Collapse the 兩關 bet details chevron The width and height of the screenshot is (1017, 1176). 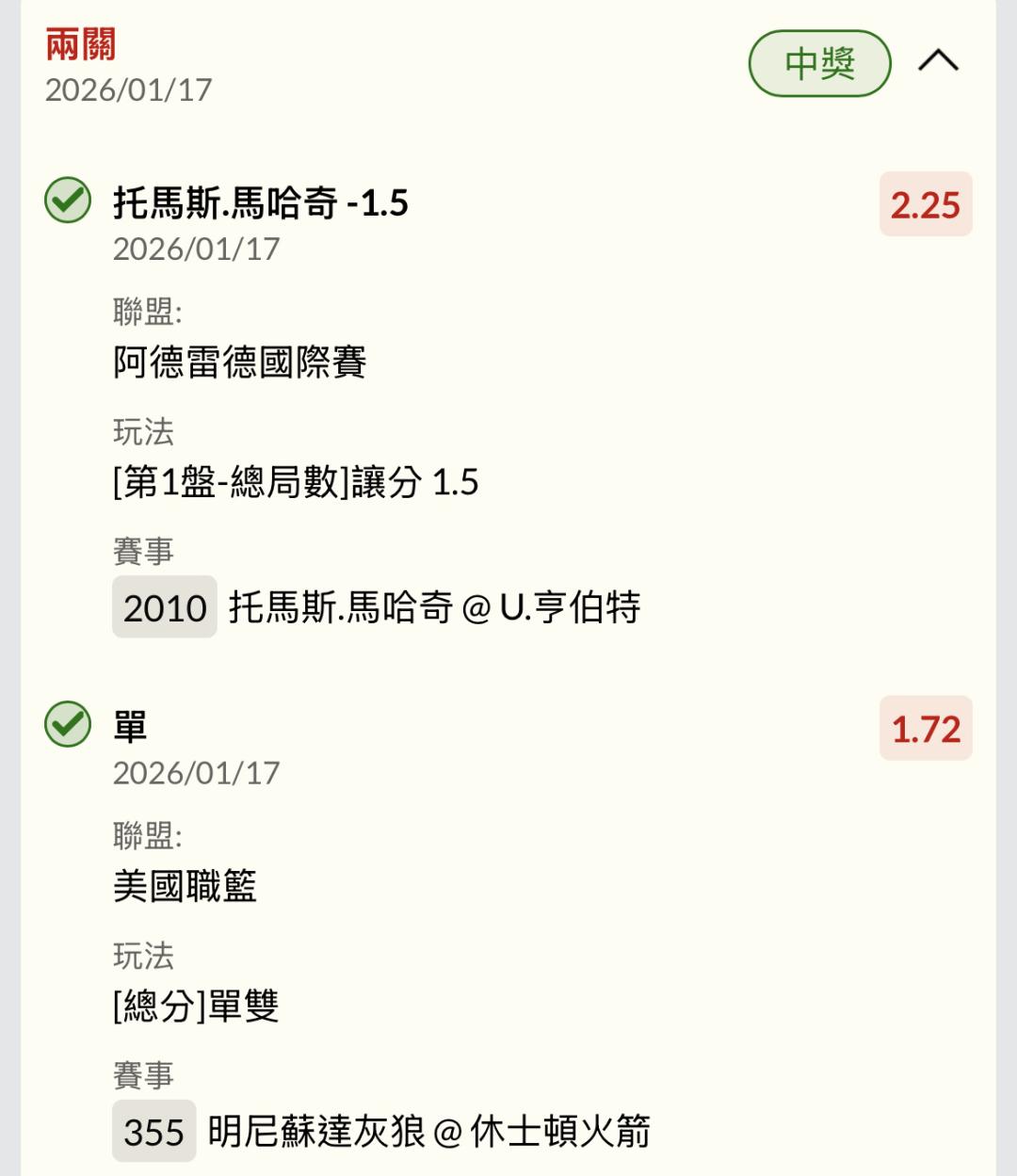point(938,62)
